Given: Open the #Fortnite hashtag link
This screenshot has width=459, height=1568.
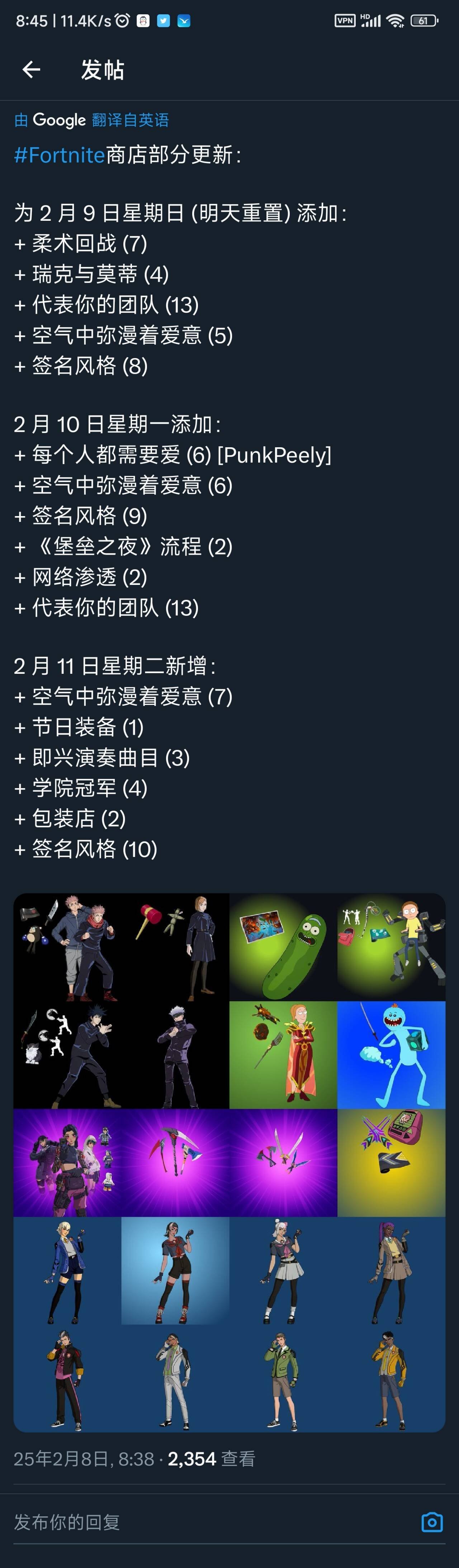Looking at the screenshot, I should [x=60, y=154].
